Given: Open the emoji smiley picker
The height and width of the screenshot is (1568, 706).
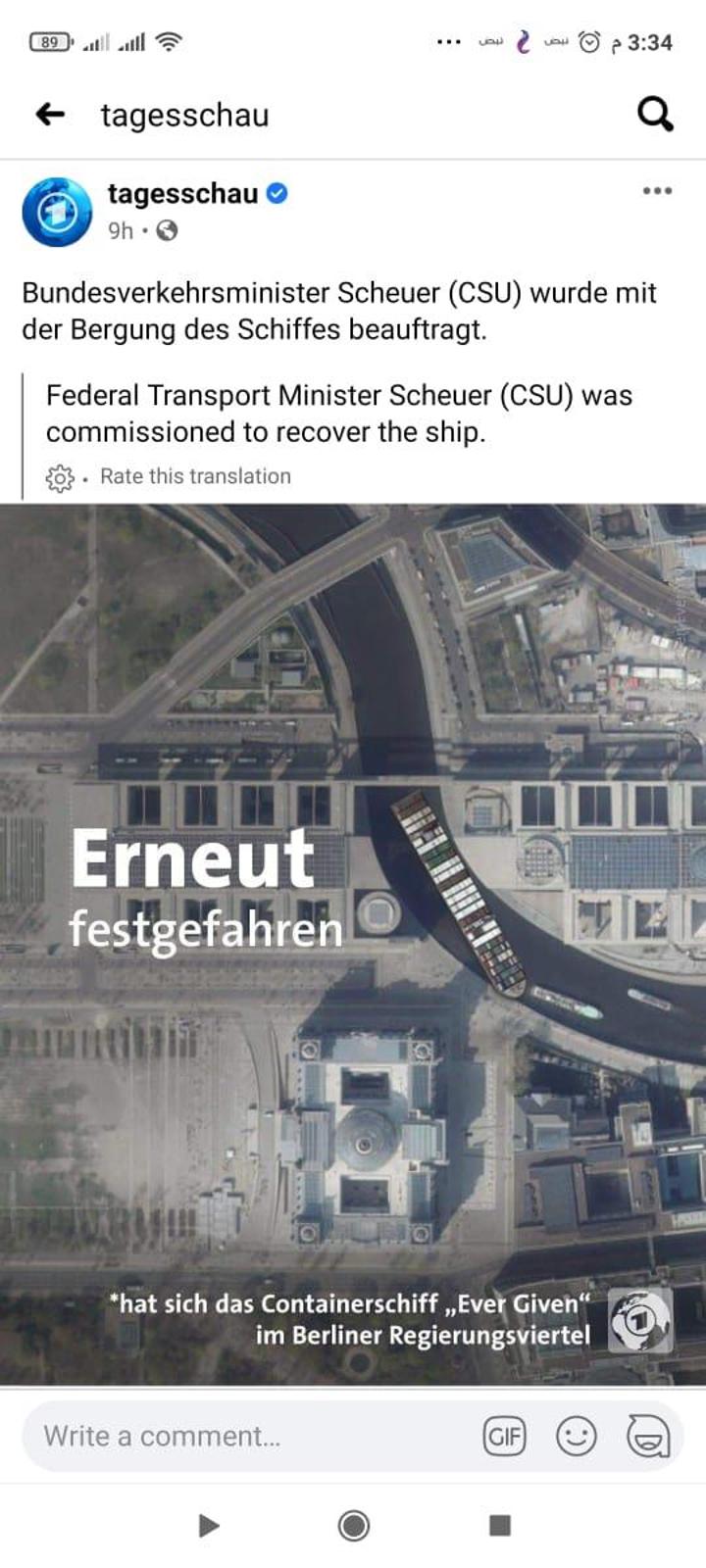Looking at the screenshot, I should (x=577, y=1437).
